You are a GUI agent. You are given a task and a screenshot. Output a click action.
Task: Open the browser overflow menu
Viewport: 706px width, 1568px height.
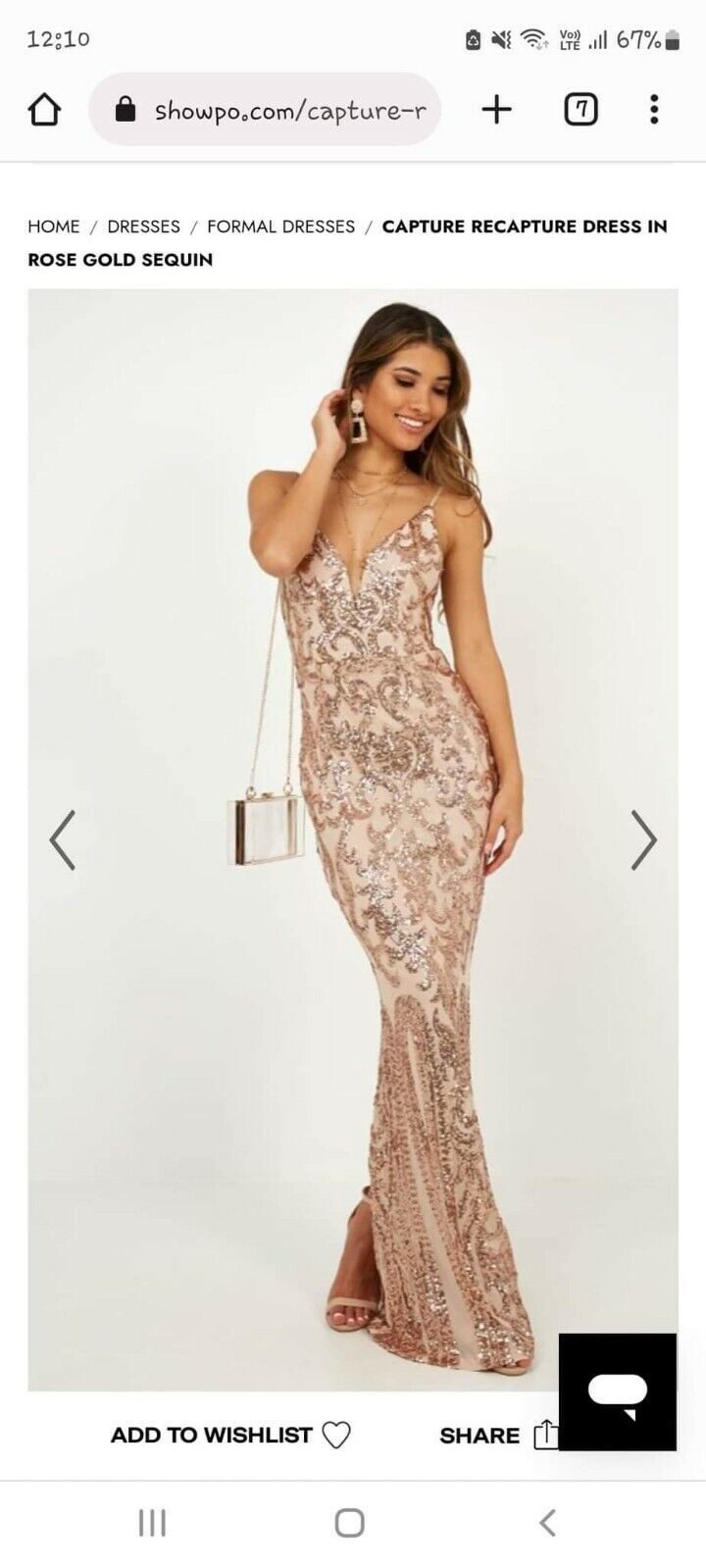click(654, 109)
